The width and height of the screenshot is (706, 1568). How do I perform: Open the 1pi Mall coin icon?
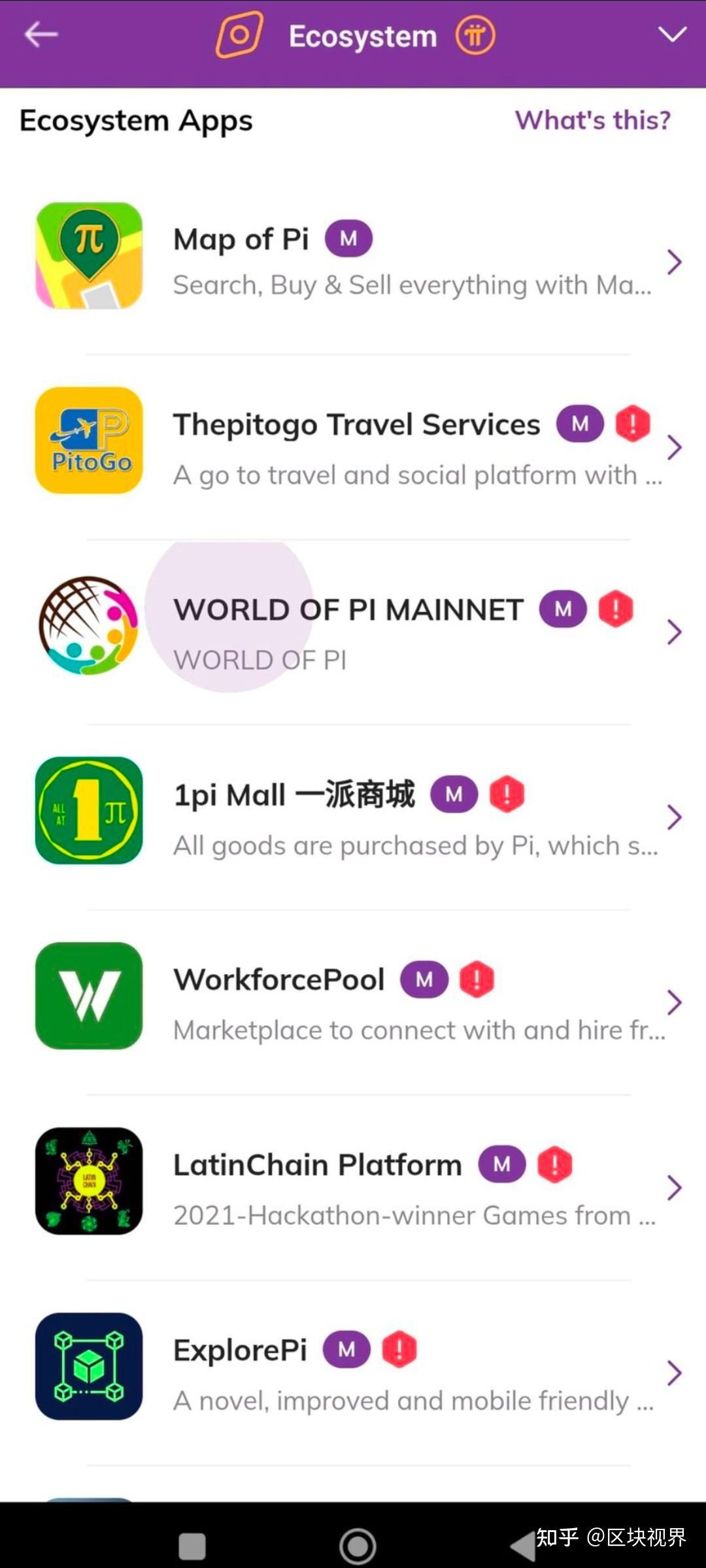coord(89,812)
